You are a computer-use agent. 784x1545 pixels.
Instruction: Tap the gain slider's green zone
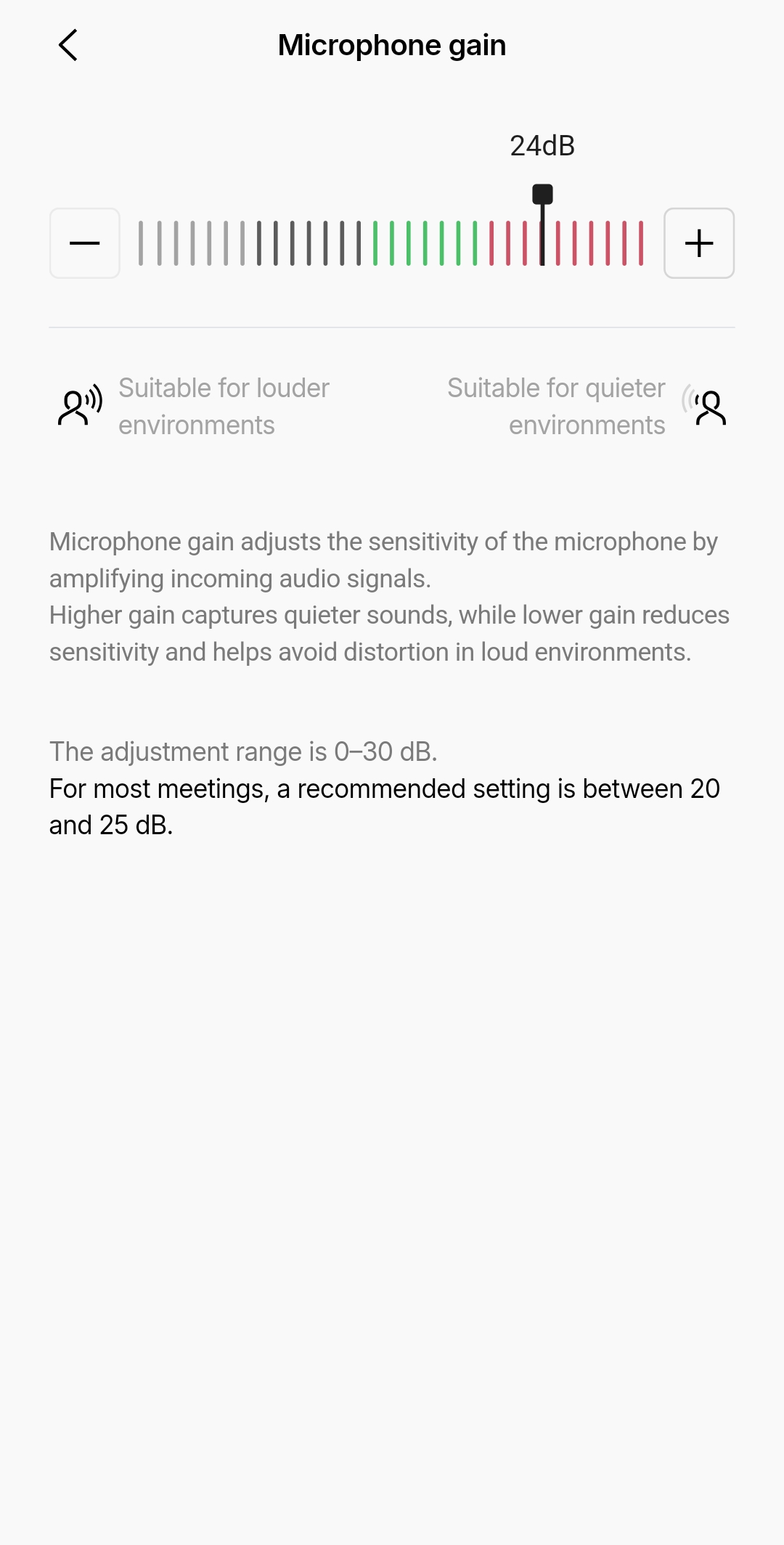pos(425,243)
